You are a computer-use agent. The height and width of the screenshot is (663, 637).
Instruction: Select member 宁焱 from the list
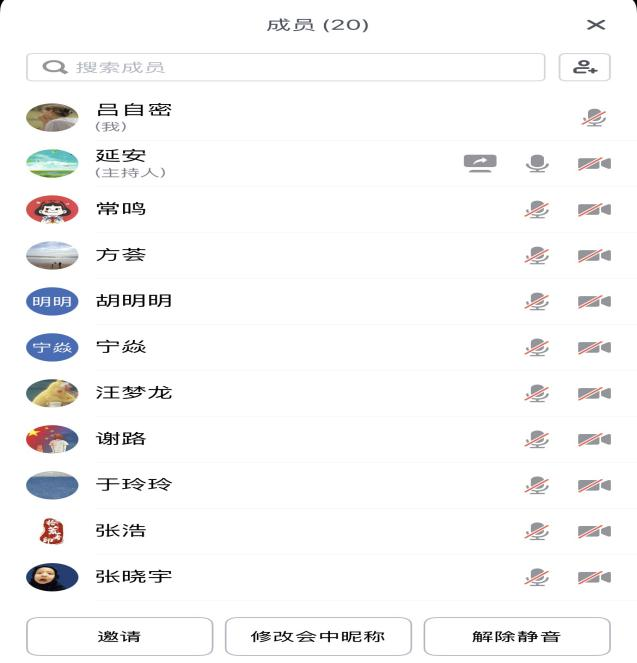(x=121, y=347)
